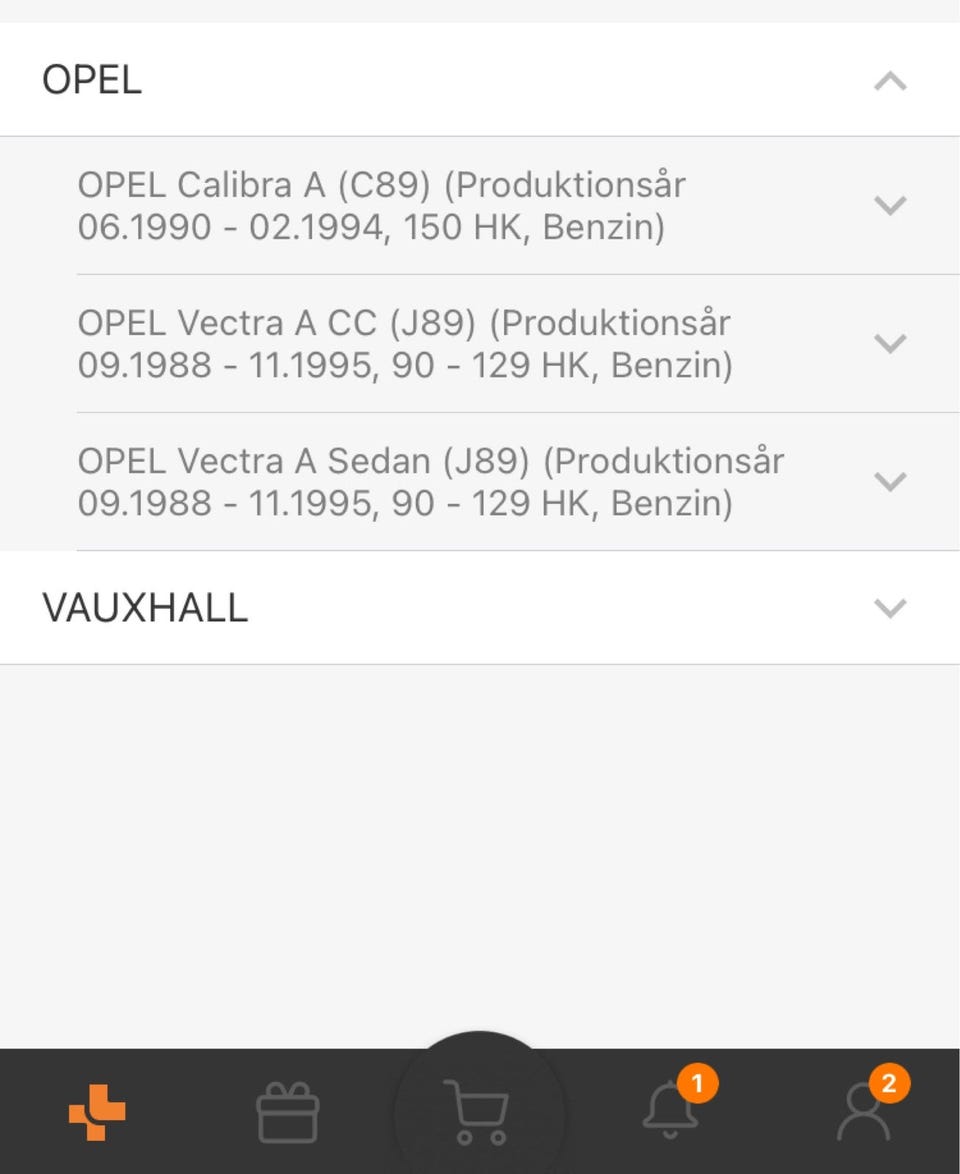Expand OPEL Calibra A (C89) entry
Viewport: 960px width, 1174px height.
click(x=889, y=206)
